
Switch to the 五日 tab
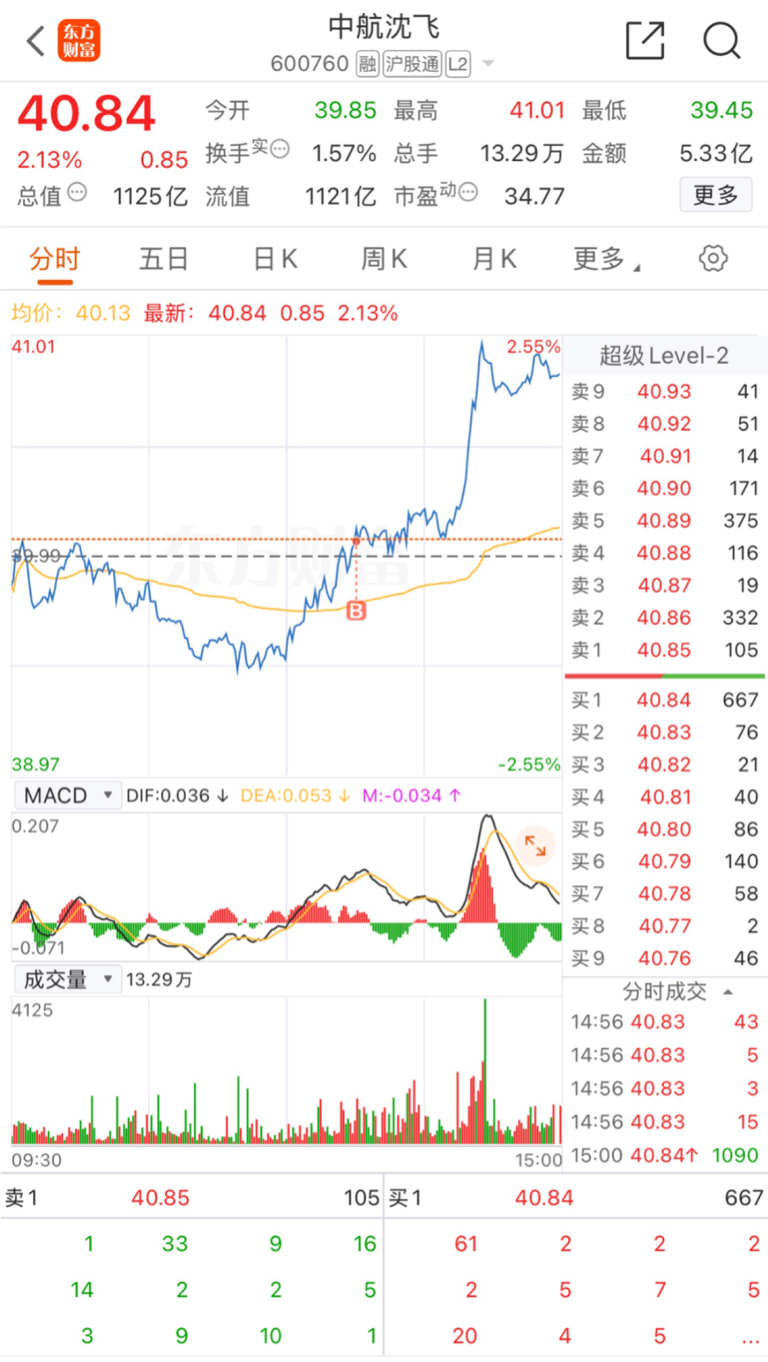click(164, 259)
